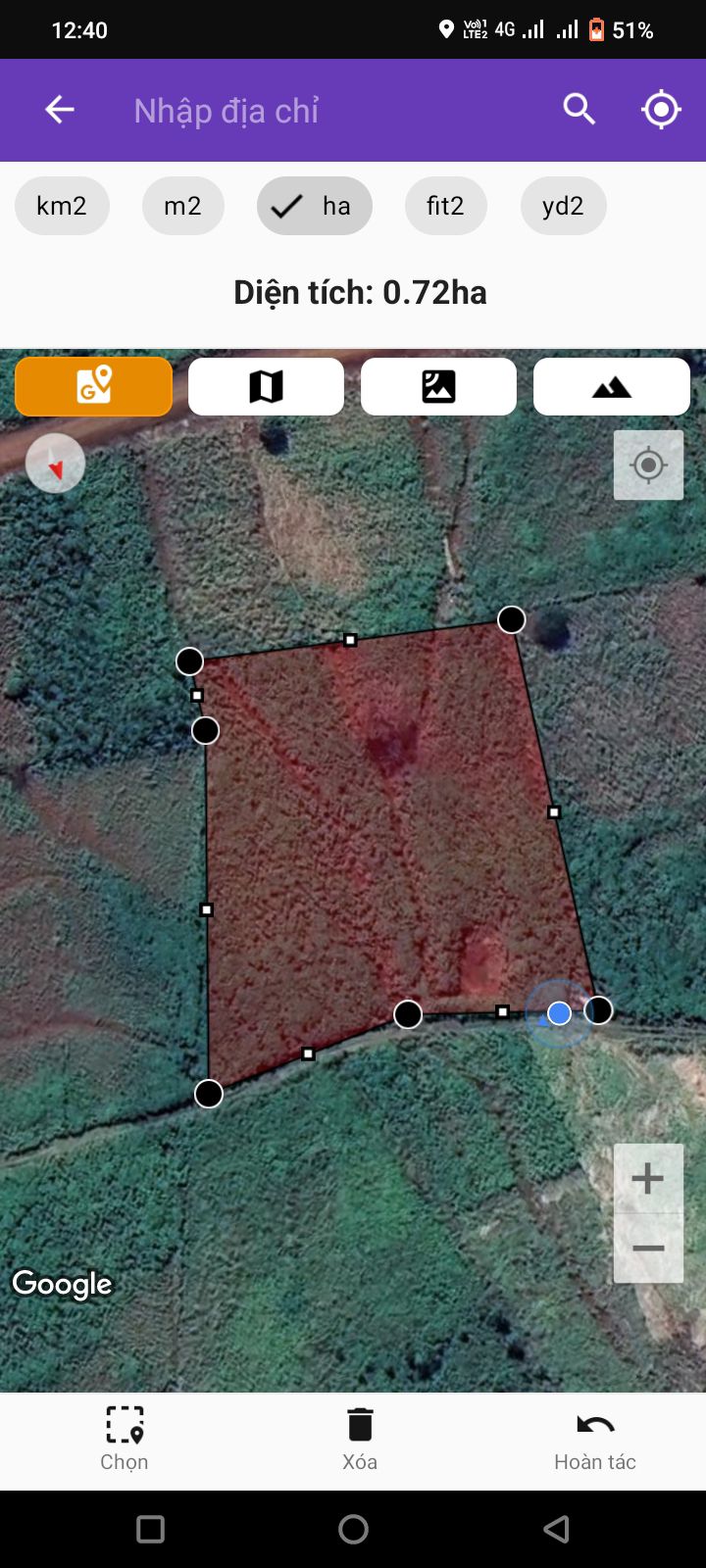Zoom in with the plus button
Viewport: 706px width, 1568px height.
648,1178
